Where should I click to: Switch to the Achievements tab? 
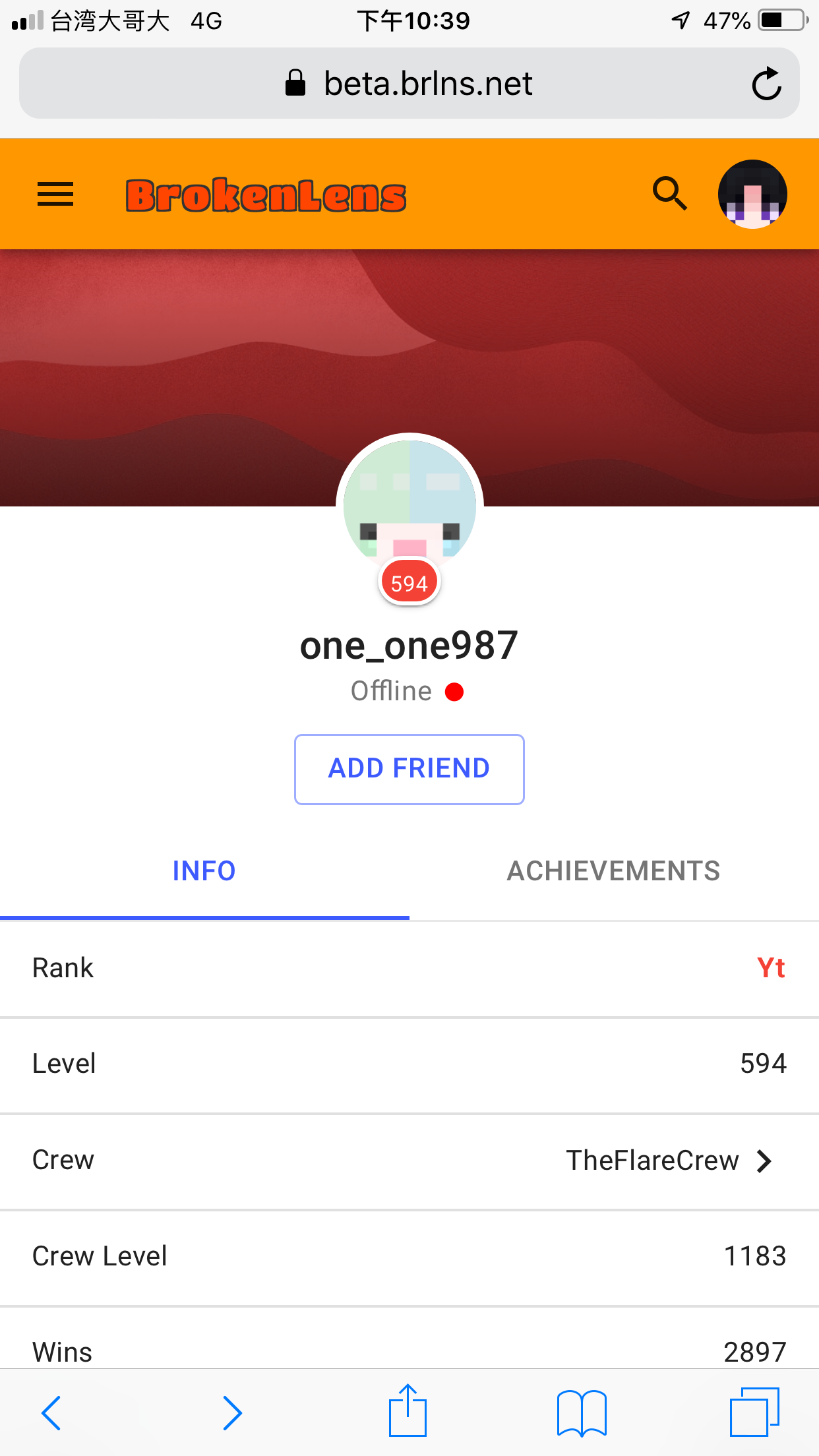[614, 871]
